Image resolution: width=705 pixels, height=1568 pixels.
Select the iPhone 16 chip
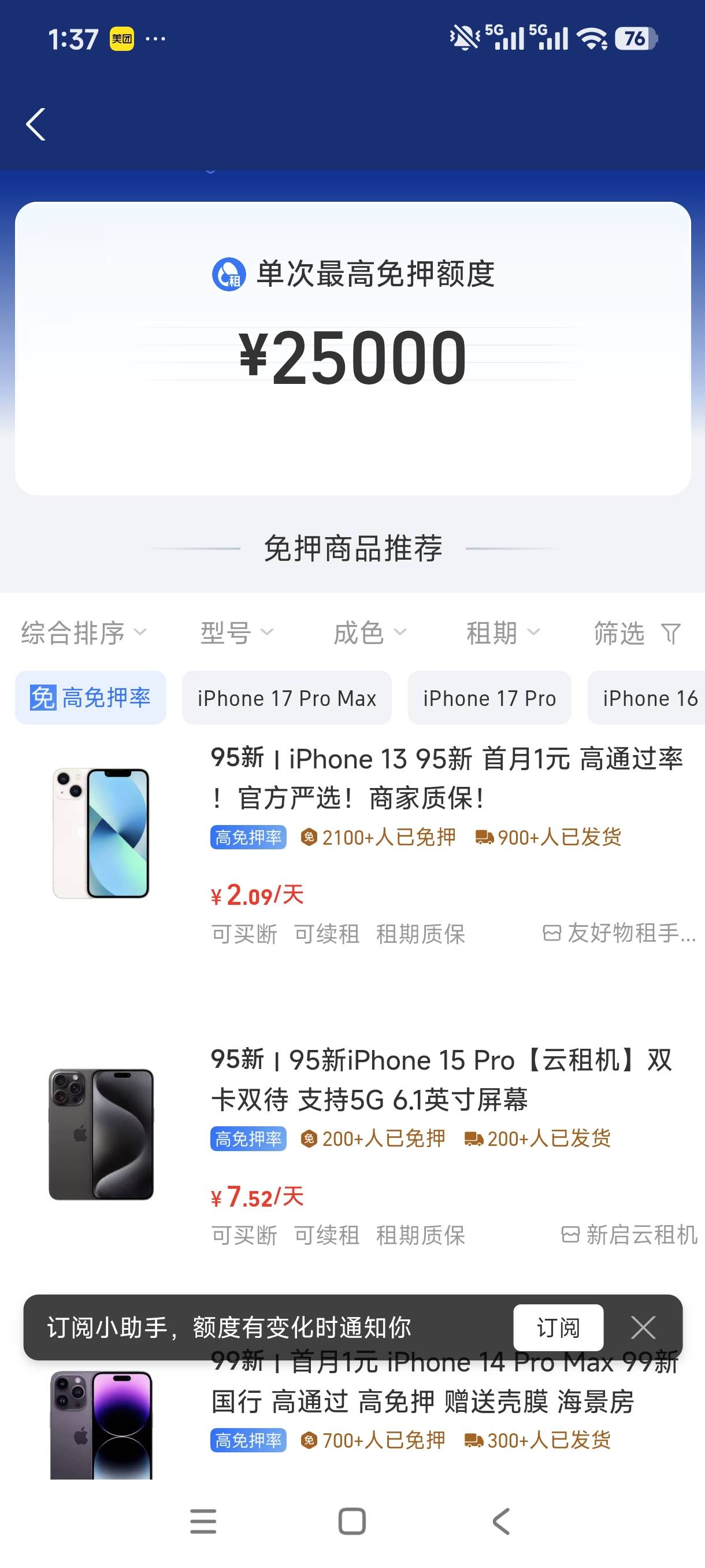[647, 698]
